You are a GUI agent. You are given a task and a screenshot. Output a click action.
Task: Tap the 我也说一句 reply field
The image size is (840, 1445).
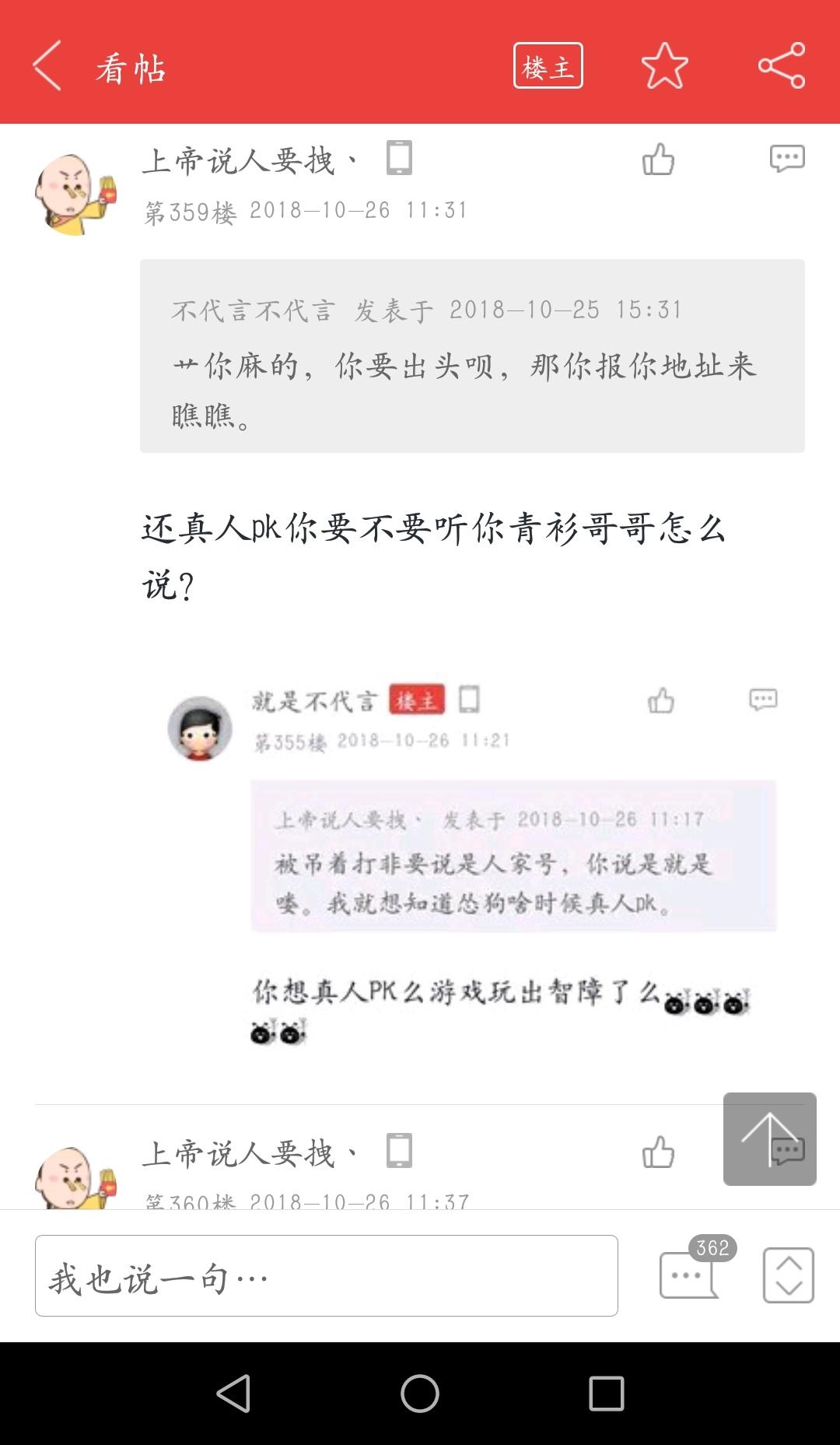coord(327,1276)
